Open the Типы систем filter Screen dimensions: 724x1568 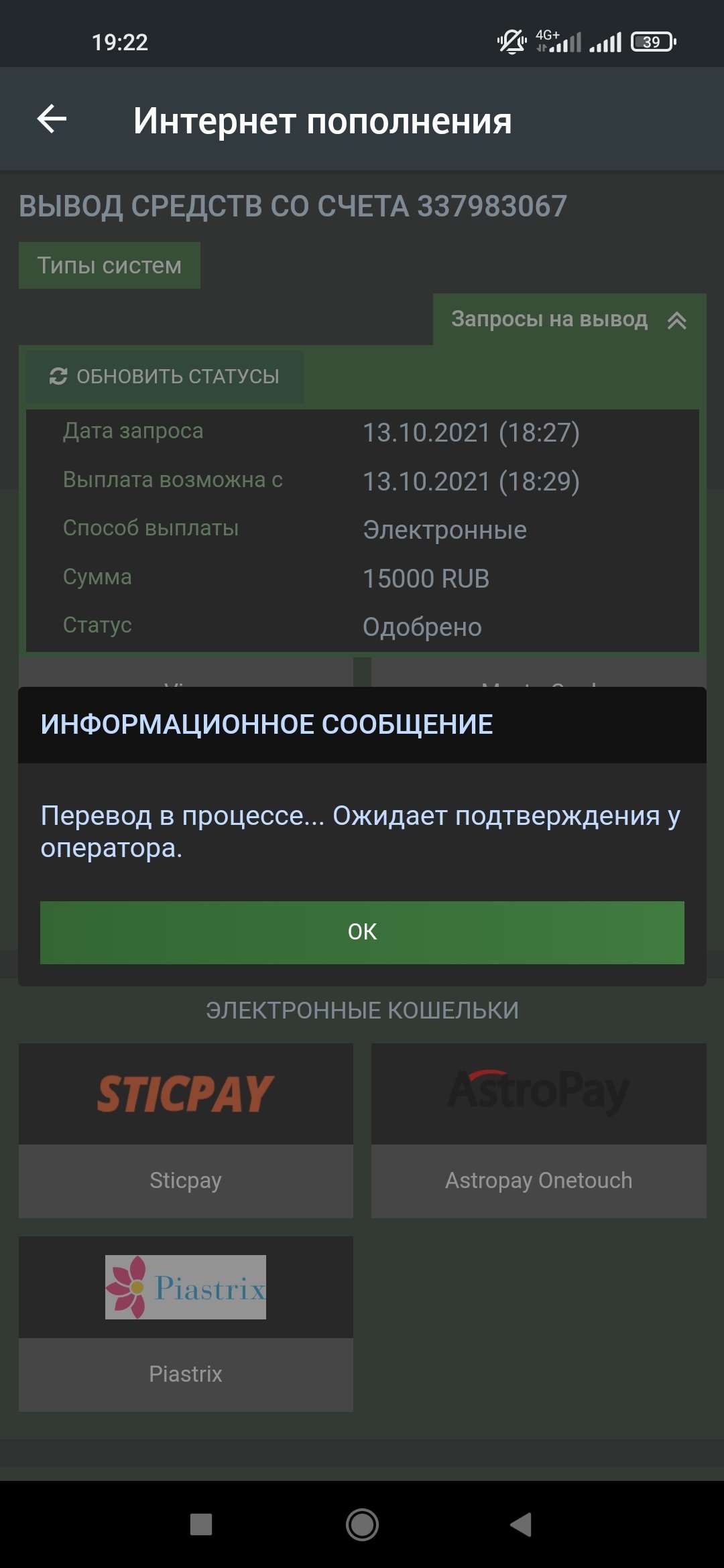pyautogui.click(x=109, y=265)
